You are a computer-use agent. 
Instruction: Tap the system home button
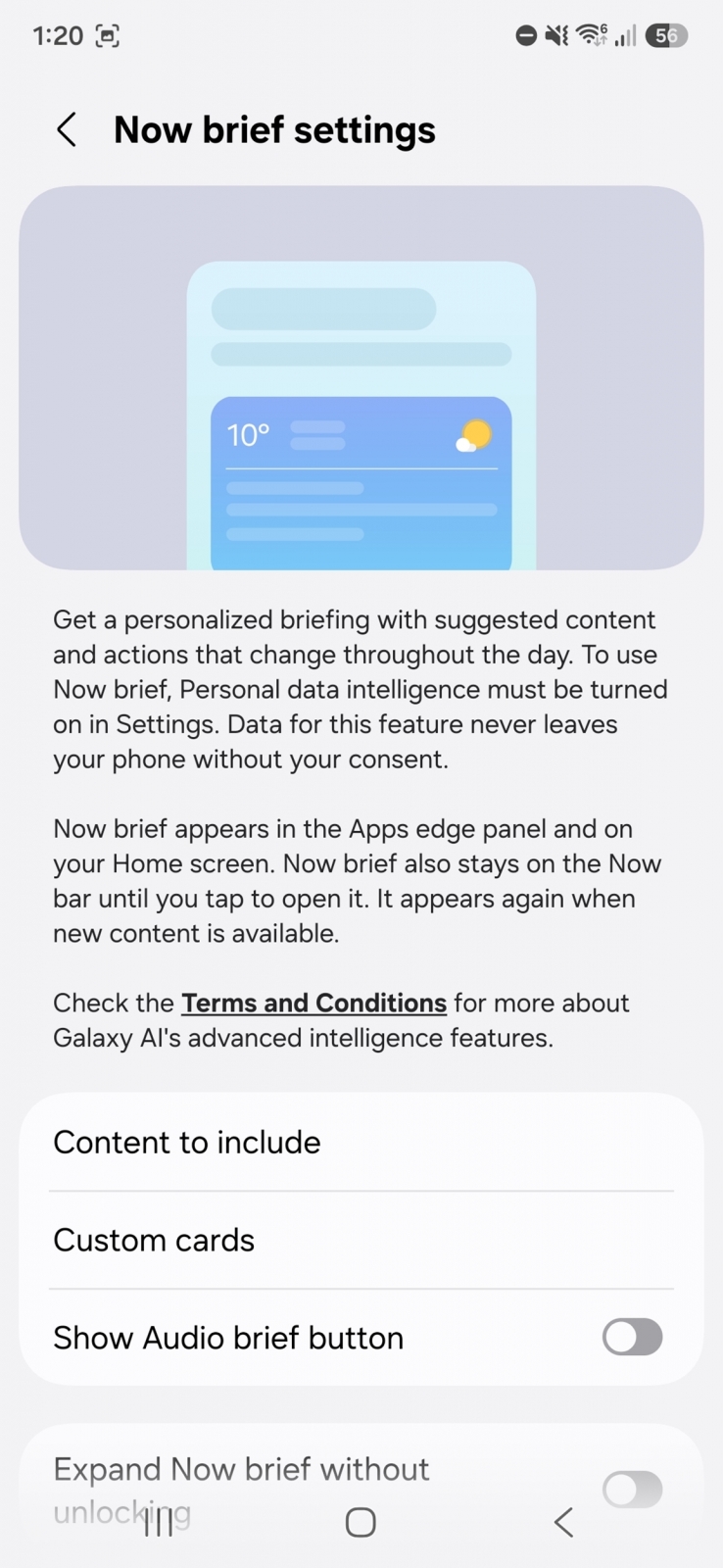(361, 1522)
